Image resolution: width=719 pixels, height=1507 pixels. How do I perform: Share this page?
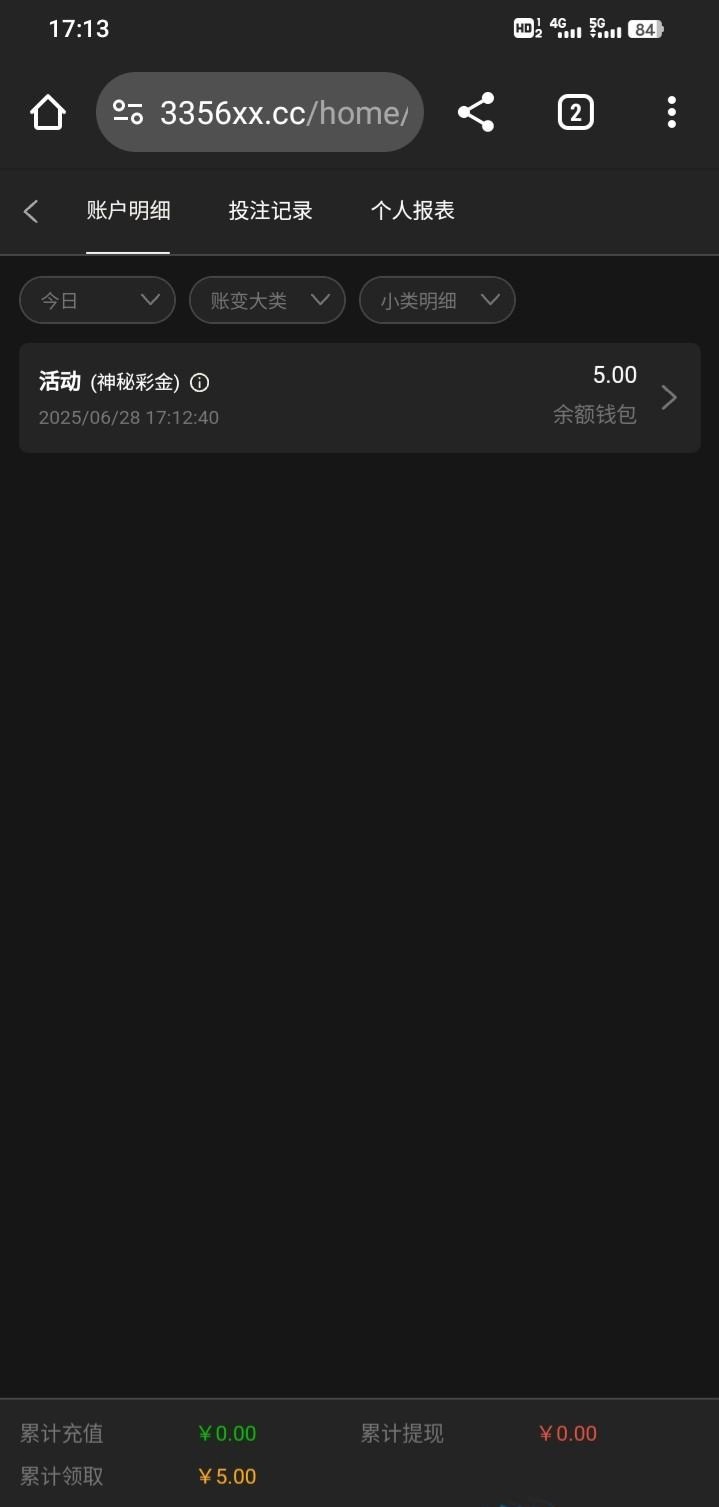coord(476,113)
